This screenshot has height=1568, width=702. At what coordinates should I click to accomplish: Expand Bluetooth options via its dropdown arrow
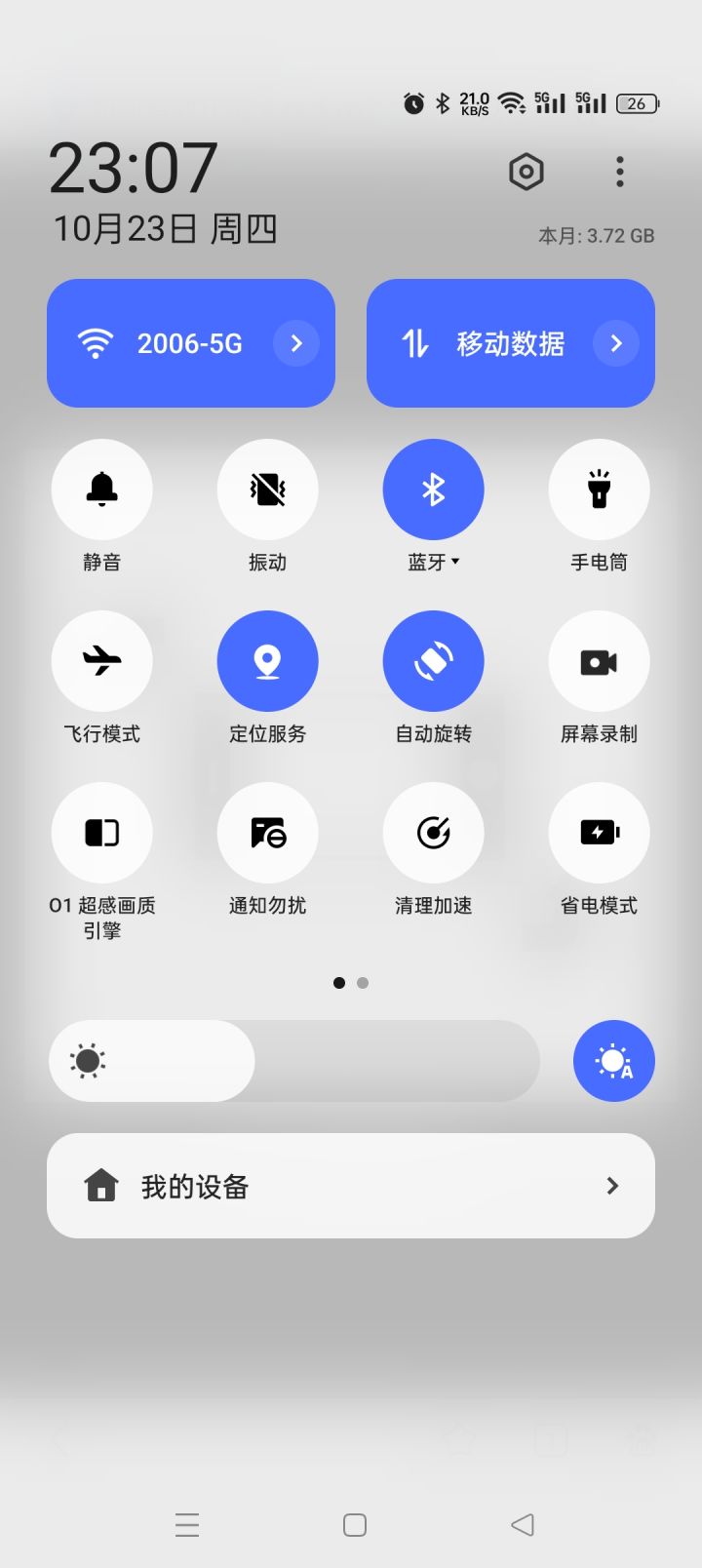tap(455, 562)
